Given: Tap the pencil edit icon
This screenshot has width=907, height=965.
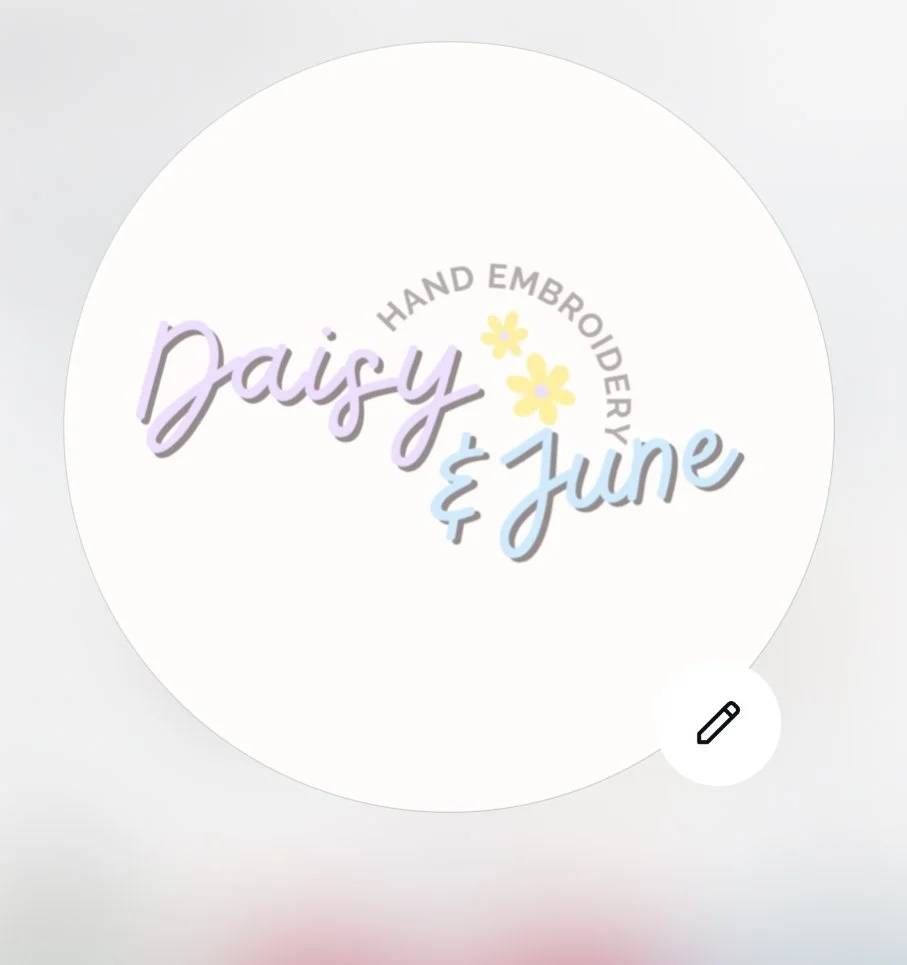Looking at the screenshot, I should (x=718, y=723).
